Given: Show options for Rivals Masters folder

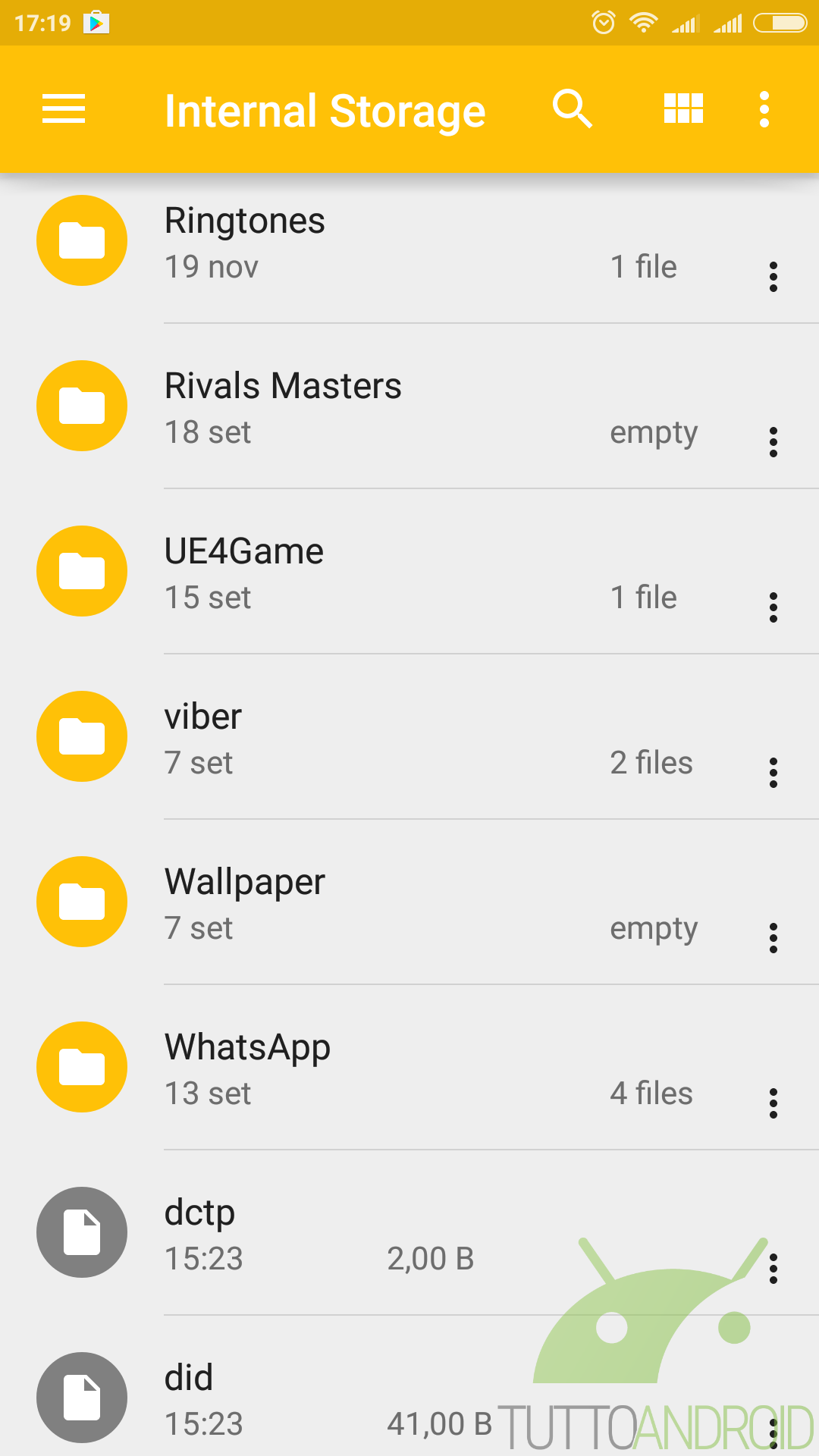Looking at the screenshot, I should (x=773, y=442).
